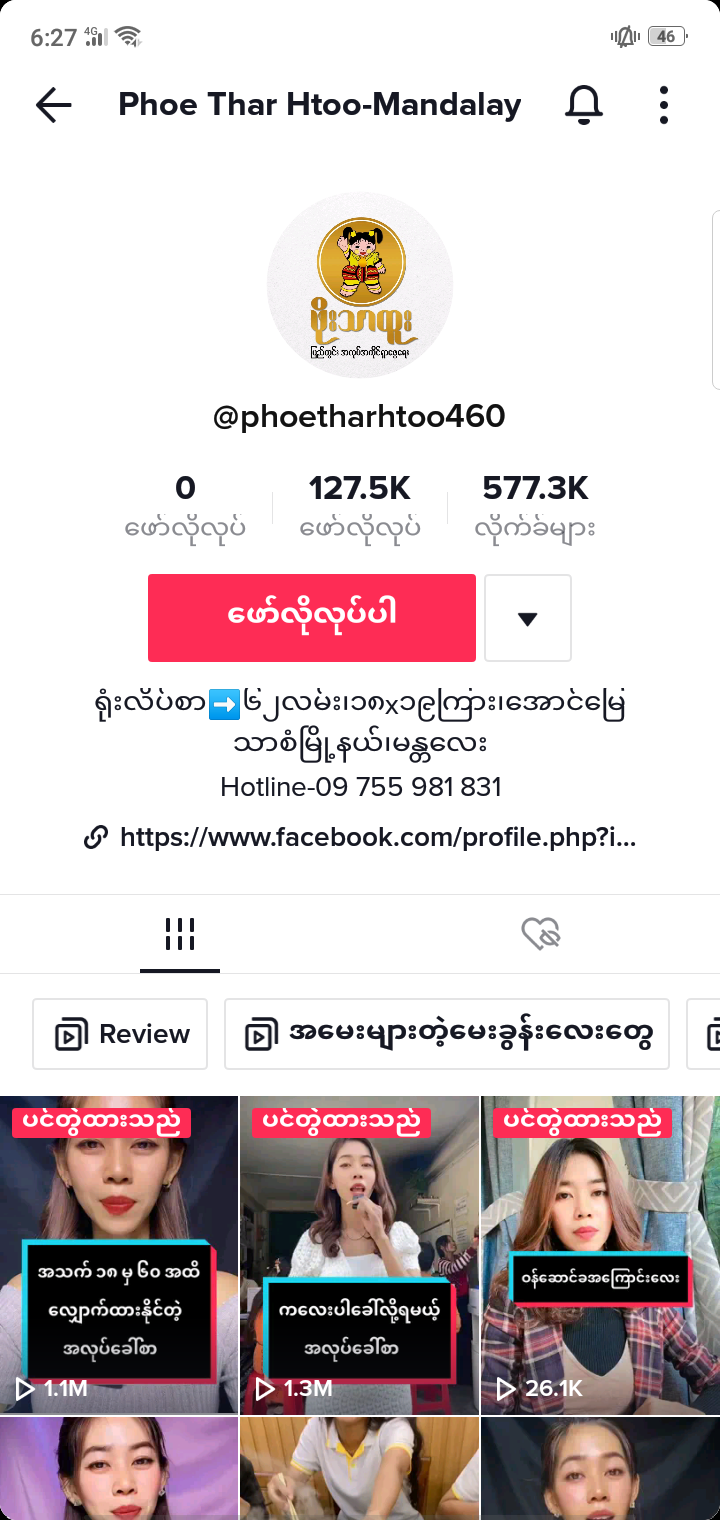Viewport: 720px width, 1520px height.
Task: Tap the red follow button
Action: point(311,617)
